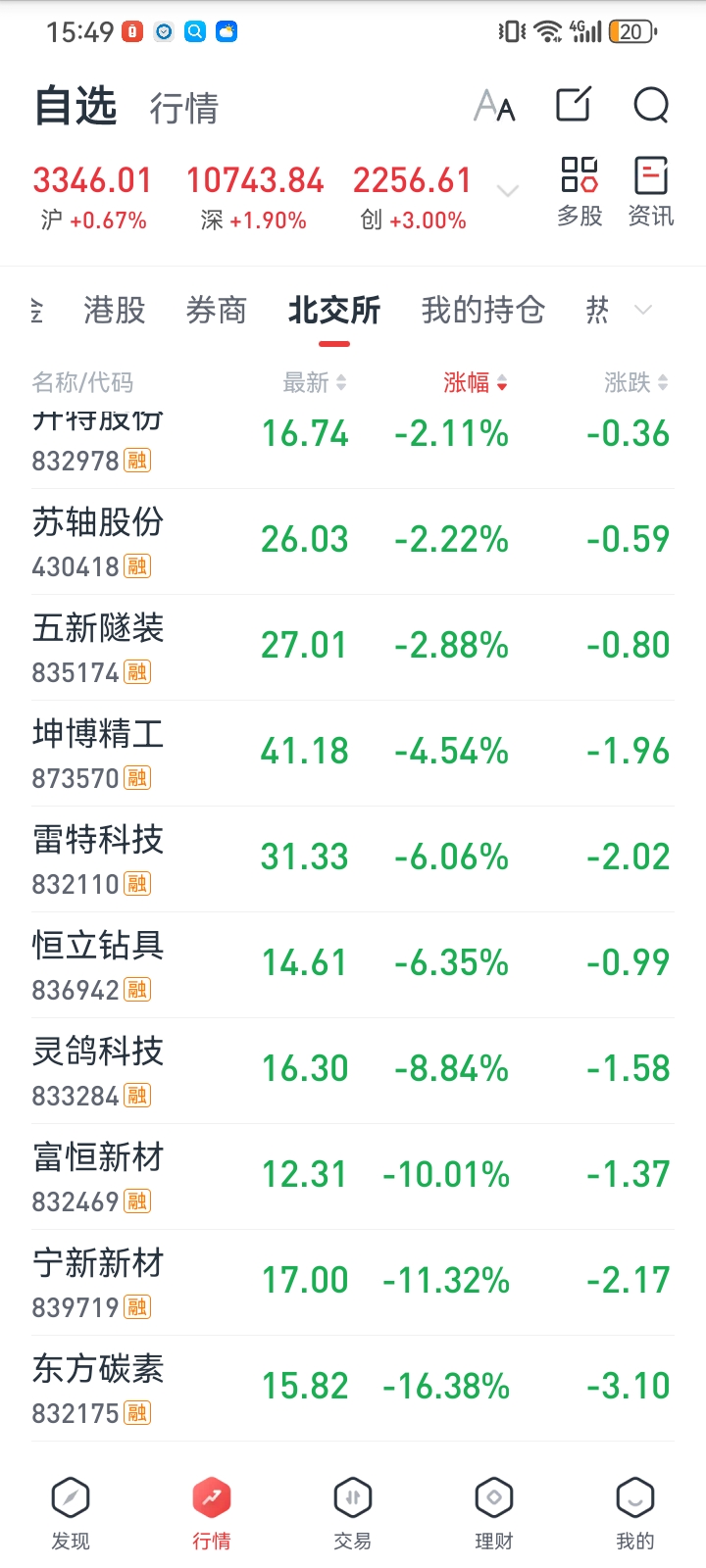Open the 苏轴股份 stock row
Viewport: 706px width, 1568px height.
click(x=353, y=541)
